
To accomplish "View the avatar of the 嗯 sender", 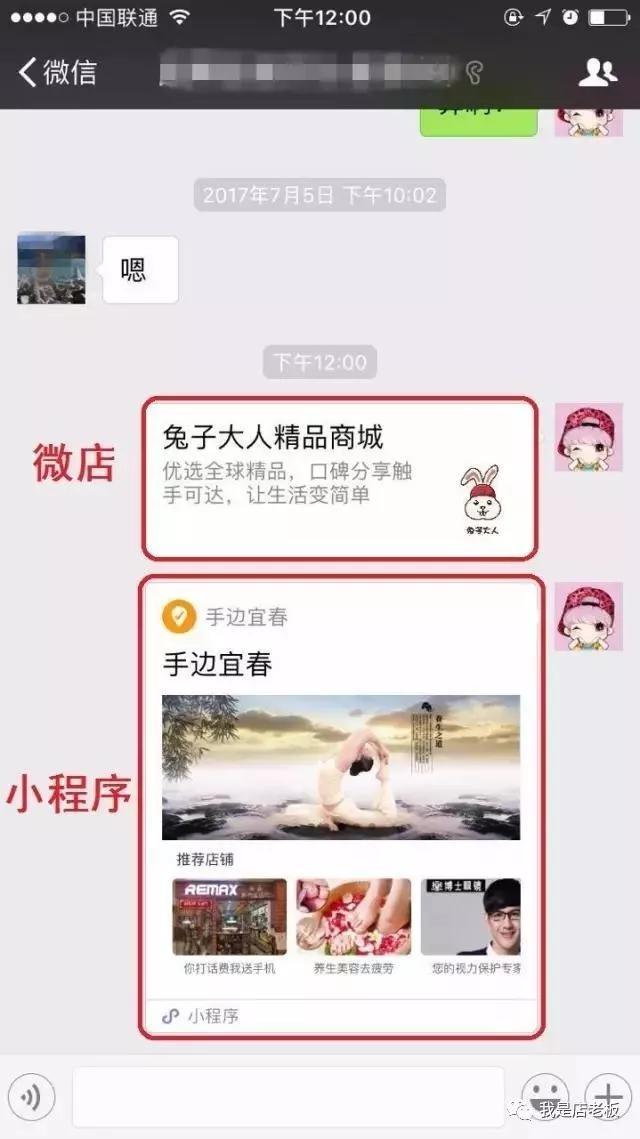I will click(x=51, y=269).
